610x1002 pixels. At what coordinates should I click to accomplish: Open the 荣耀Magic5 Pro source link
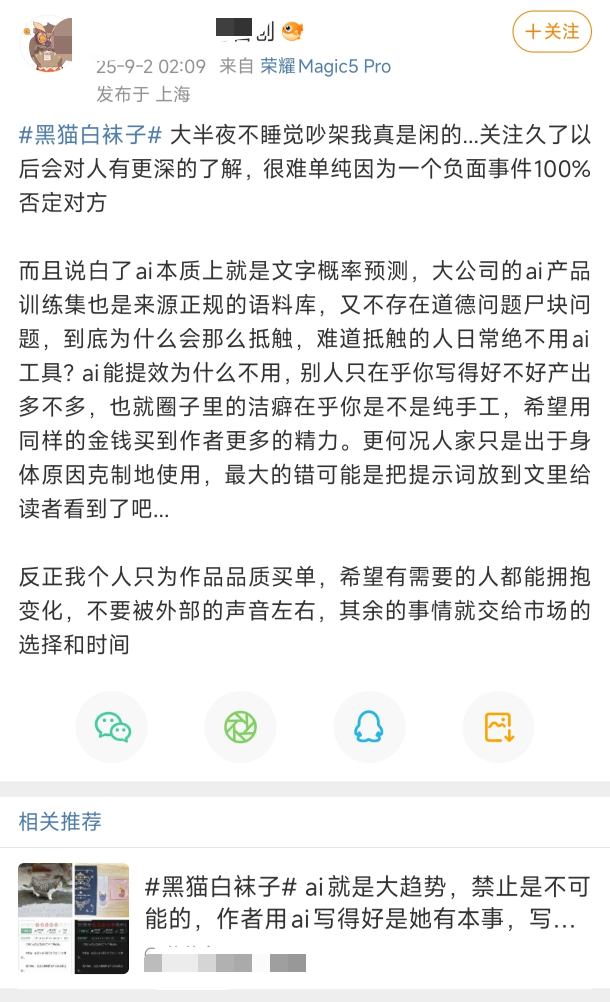point(326,66)
